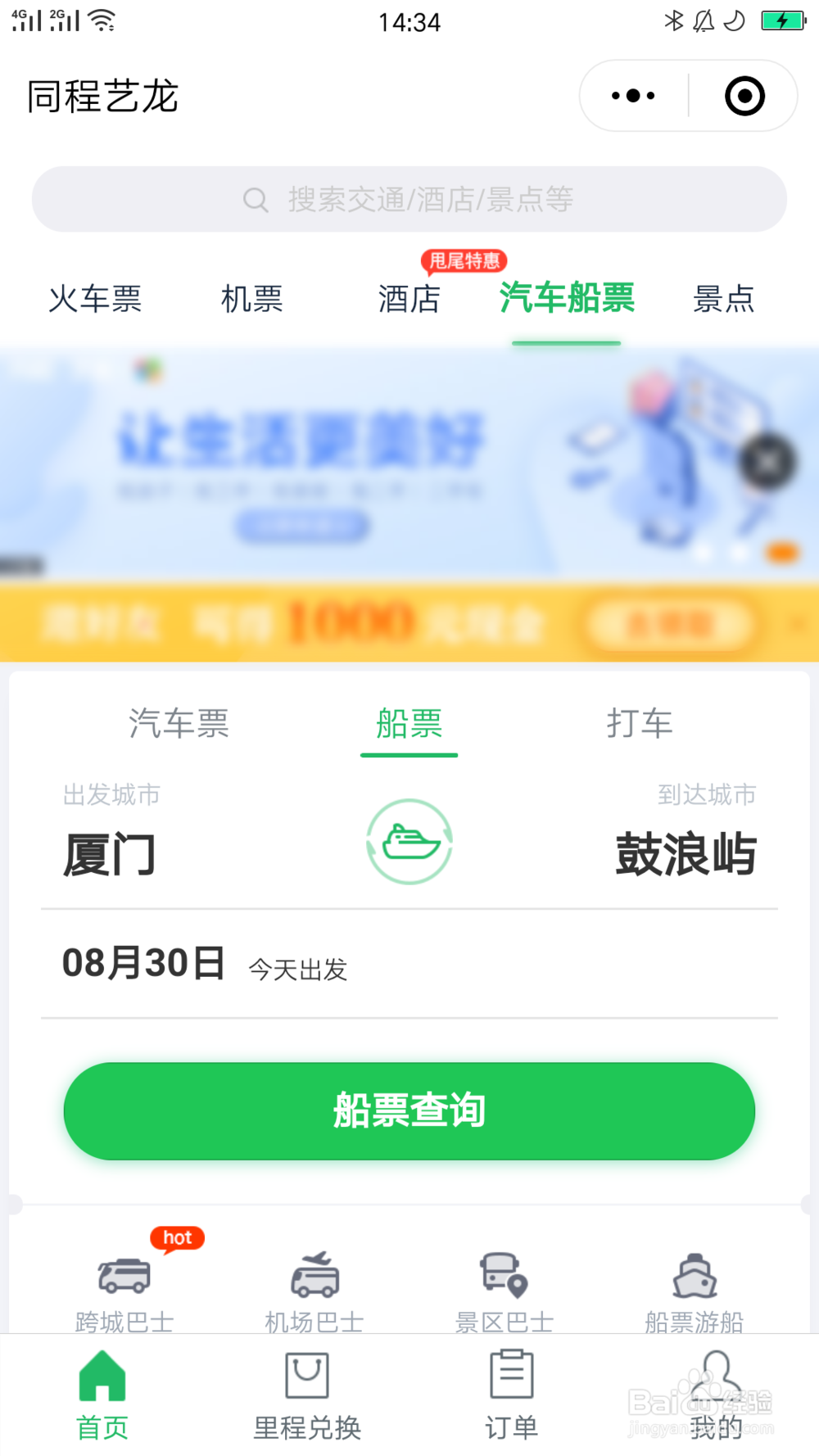Switch to the 汽车票 bus ticket mode
This screenshot has height=1456, width=819.
(x=179, y=723)
